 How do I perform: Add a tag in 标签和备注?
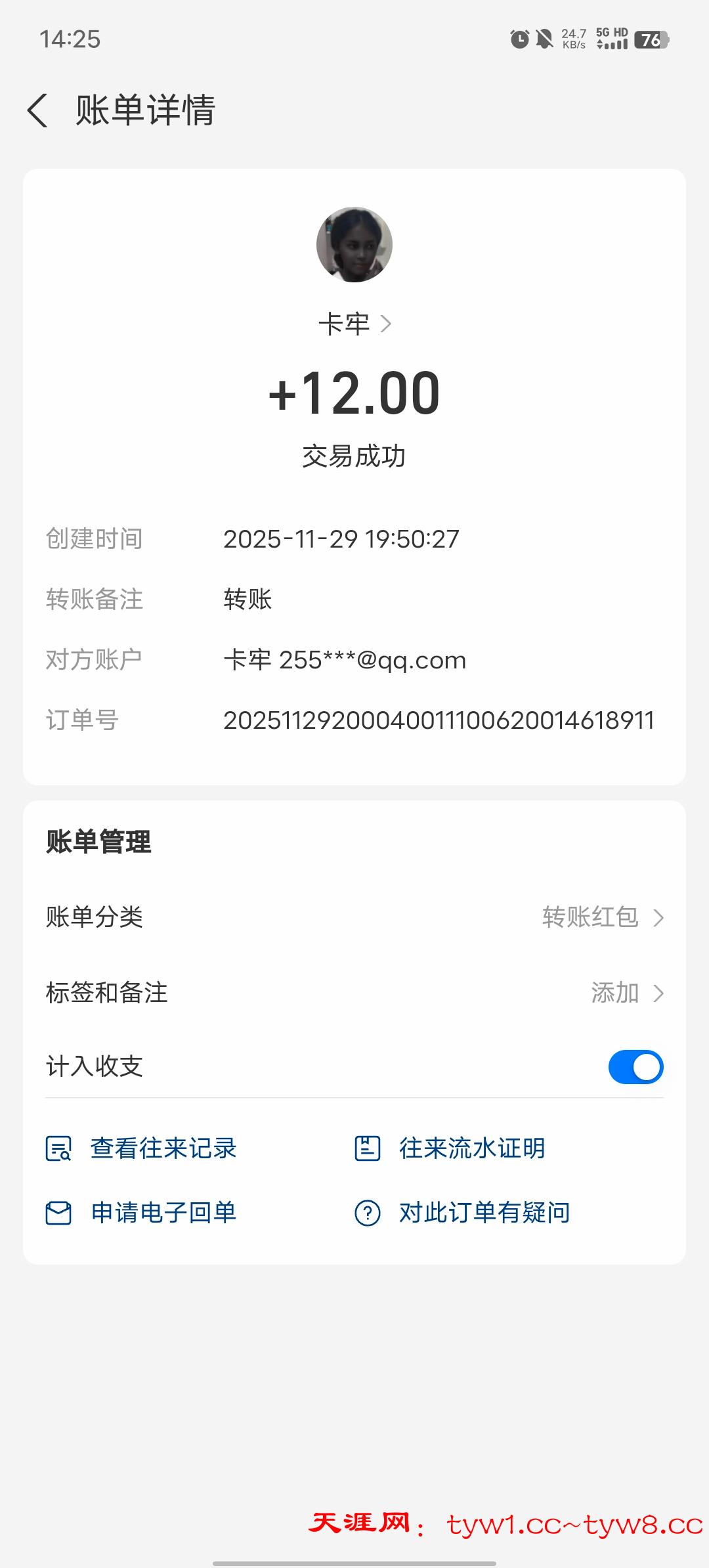[x=627, y=993]
